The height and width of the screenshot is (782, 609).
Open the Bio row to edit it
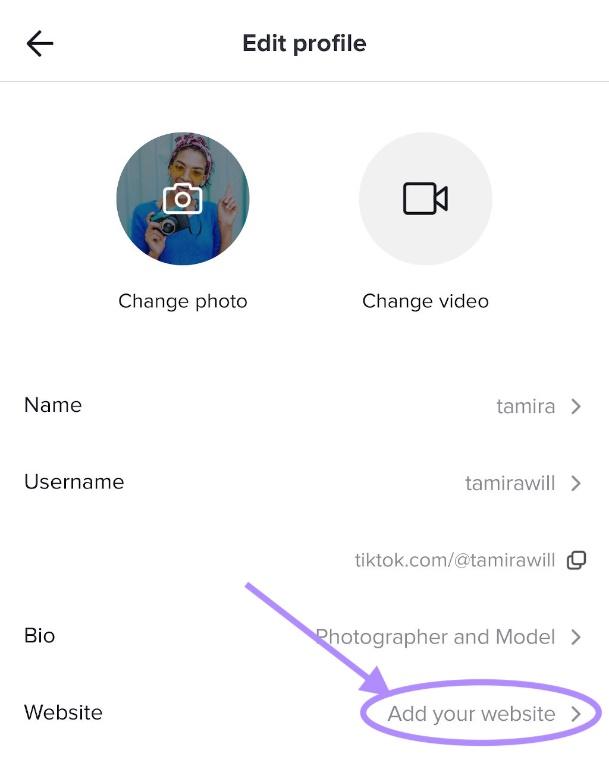304,636
